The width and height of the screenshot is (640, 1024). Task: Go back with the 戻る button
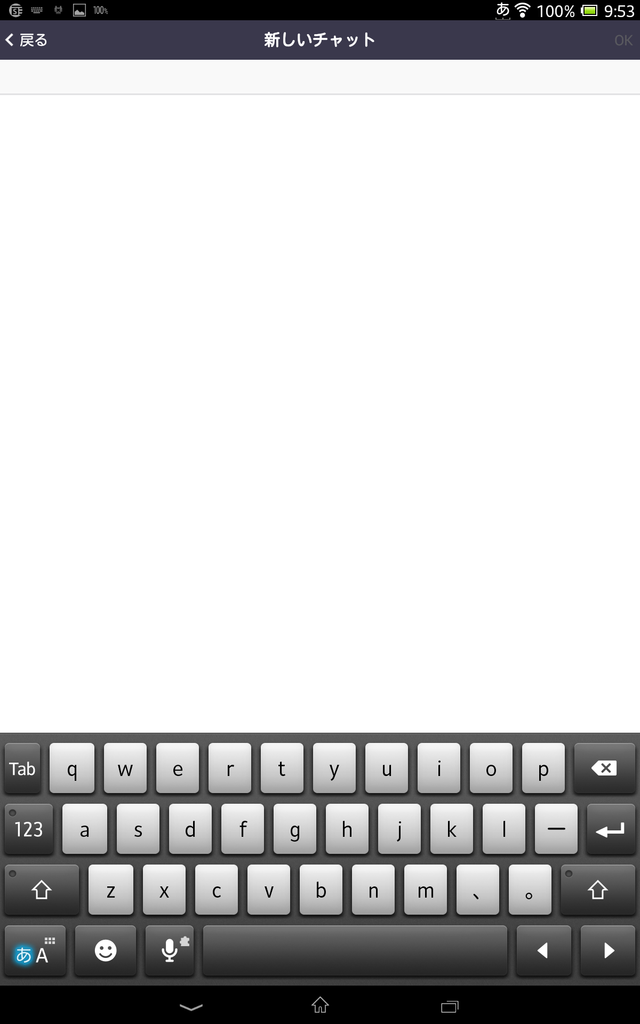point(26,40)
